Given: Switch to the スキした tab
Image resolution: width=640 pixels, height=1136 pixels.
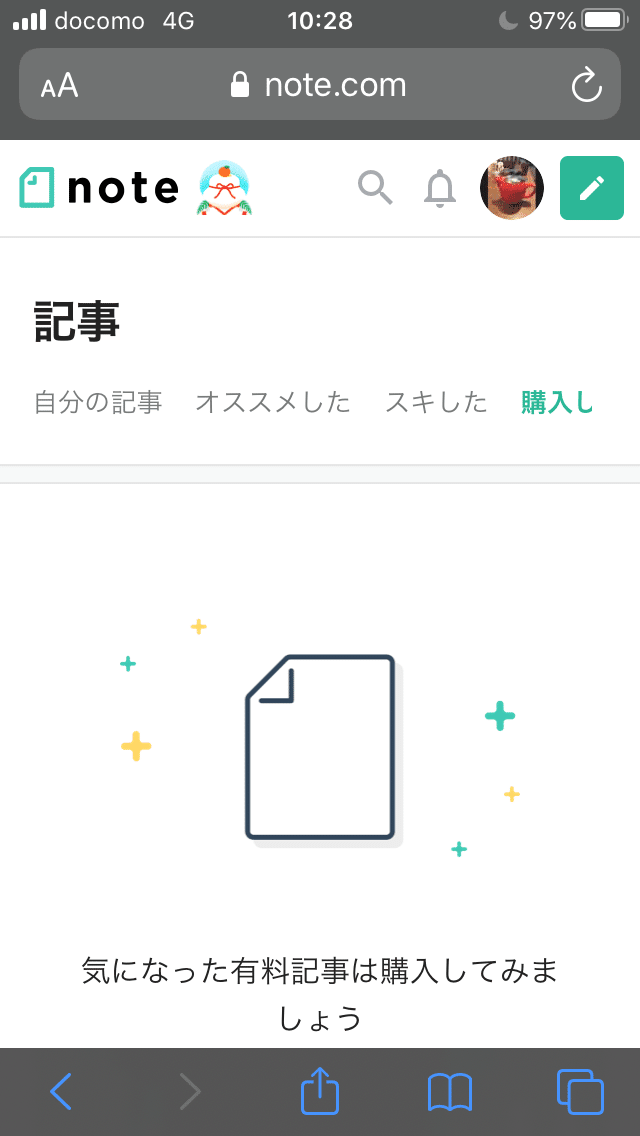Looking at the screenshot, I should point(436,402).
